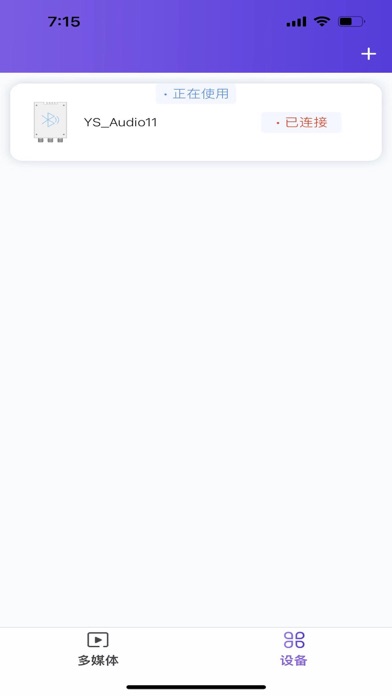Tap the 已连接 status chip
This screenshot has height=696, width=392.
coord(301,122)
